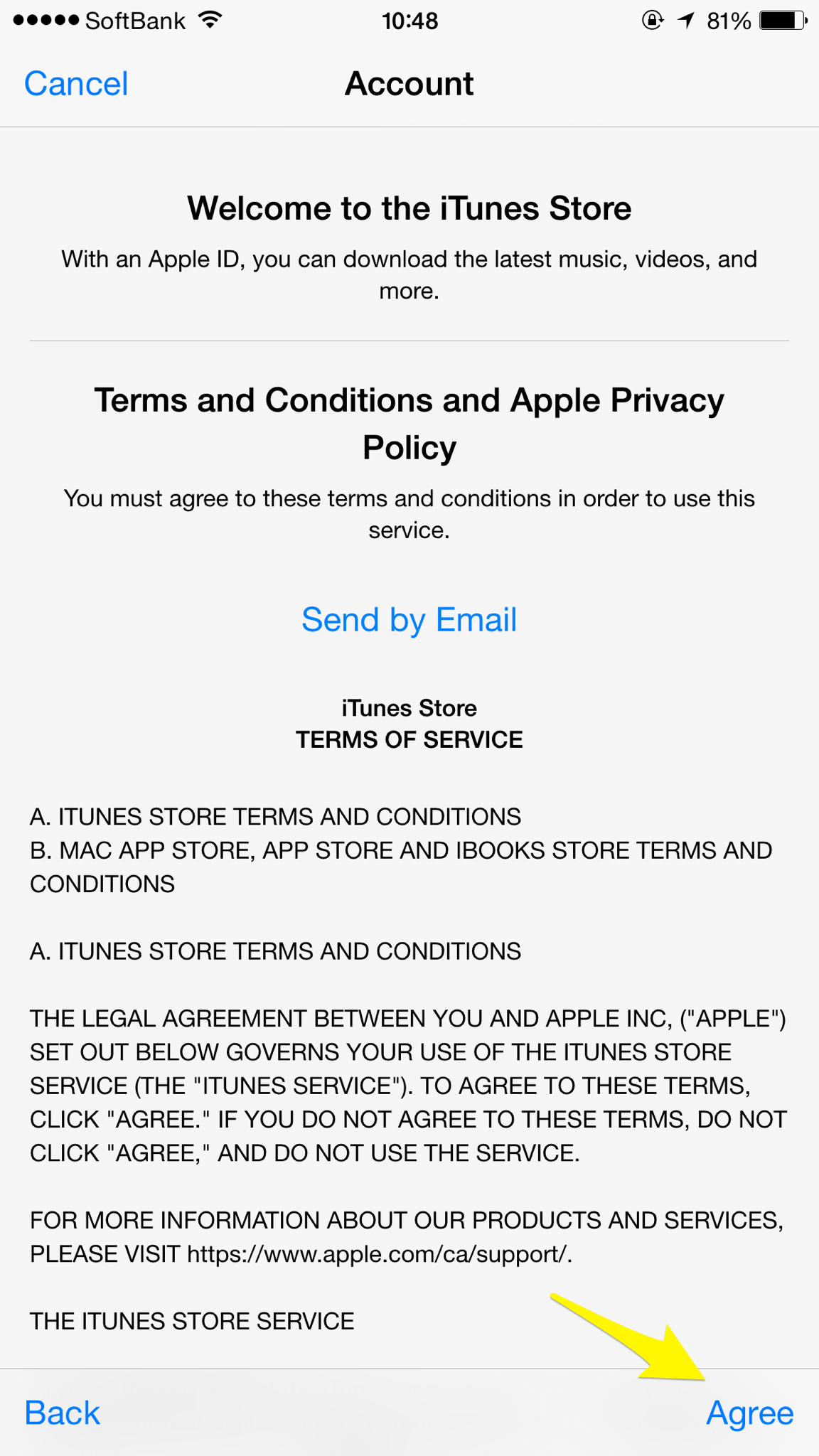Image resolution: width=819 pixels, height=1456 pixels.
Task: Send the terms by email
Action: (x=409, y=620)
